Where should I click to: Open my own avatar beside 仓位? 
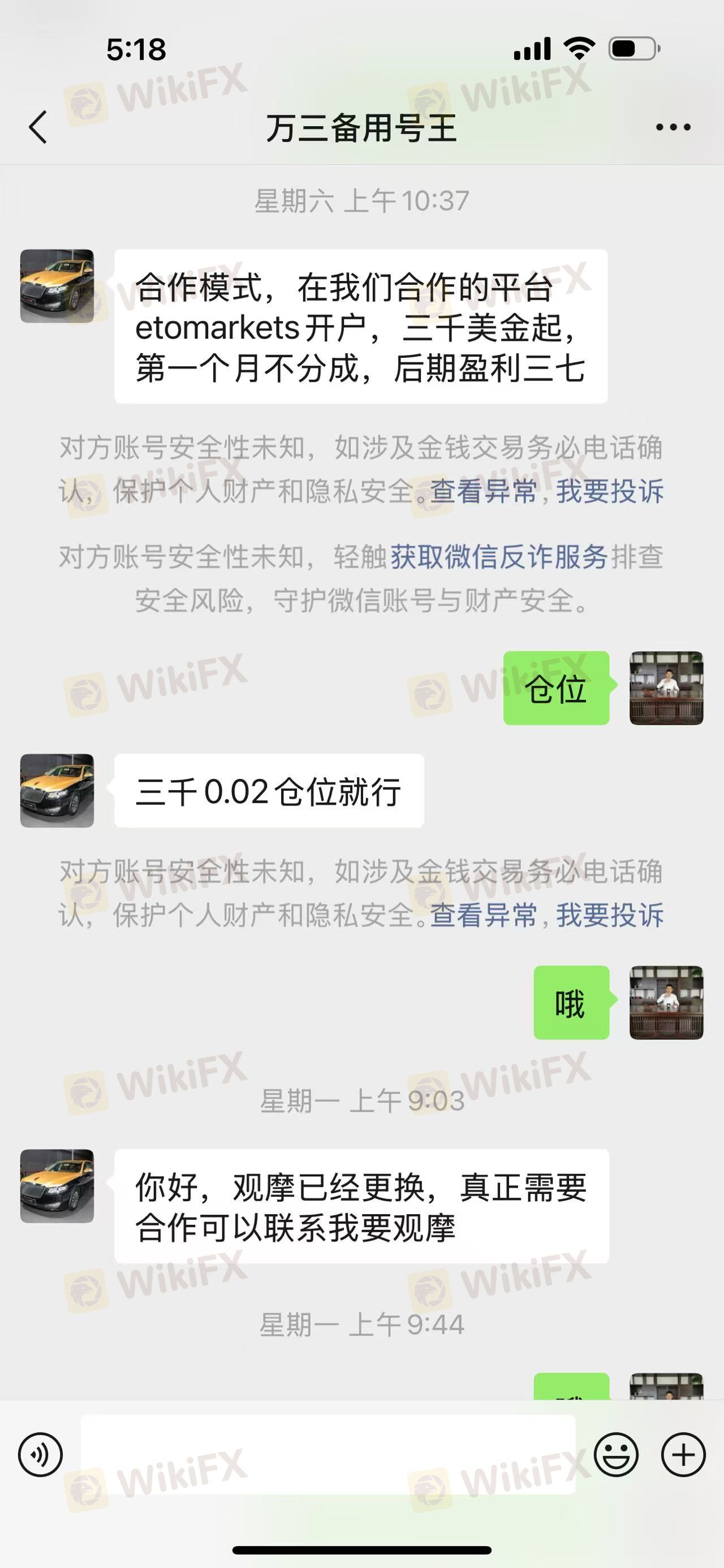tap(666, 688)
